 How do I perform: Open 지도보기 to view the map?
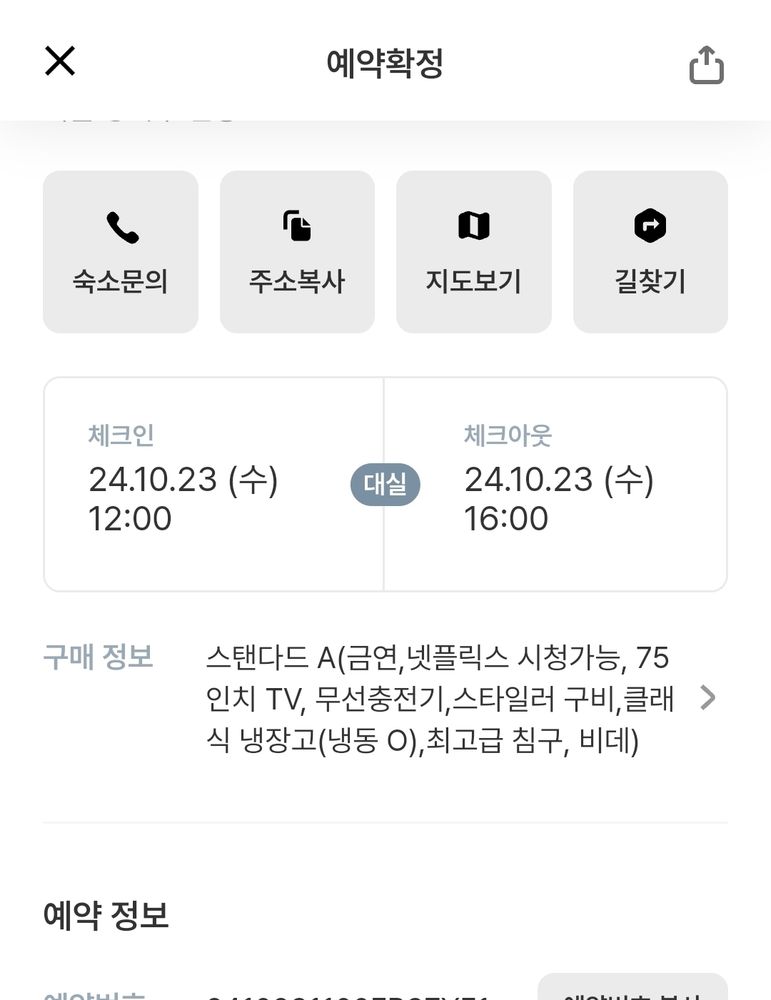(473, 251)
